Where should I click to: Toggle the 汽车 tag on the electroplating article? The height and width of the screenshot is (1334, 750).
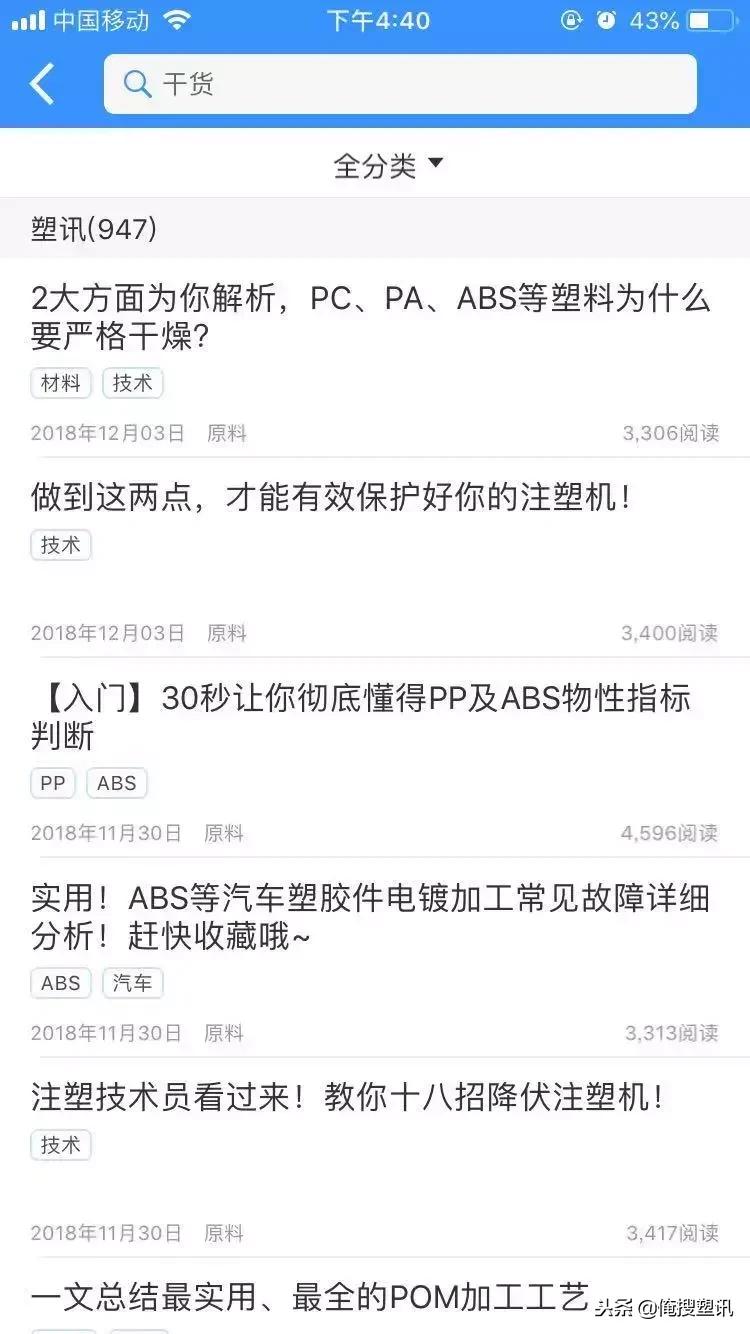click(x=133, y=983)
